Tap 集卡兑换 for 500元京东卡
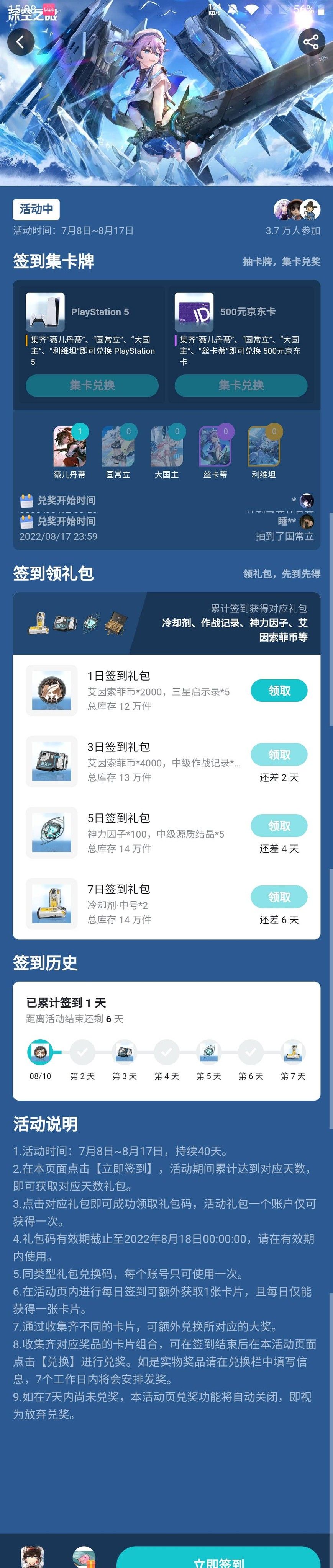 coord(241,385)
